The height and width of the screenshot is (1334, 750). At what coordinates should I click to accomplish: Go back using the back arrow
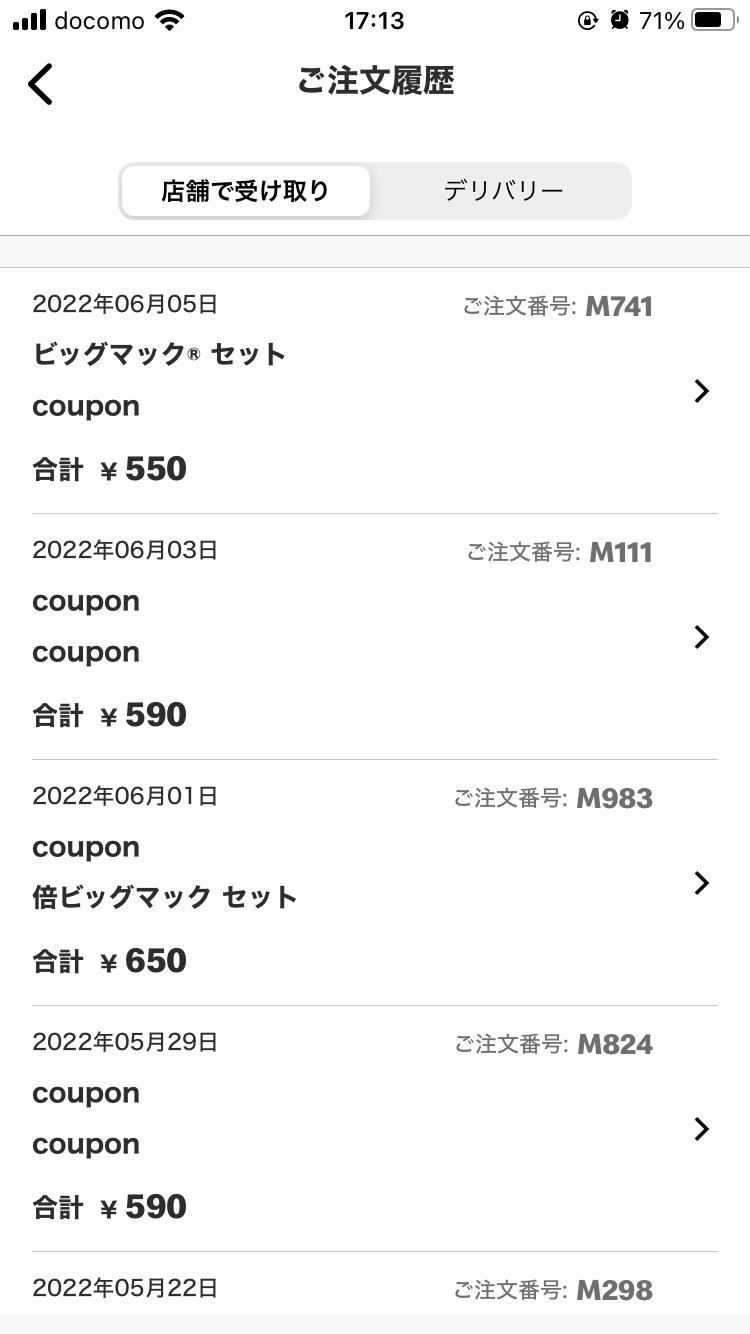(40, 83)
